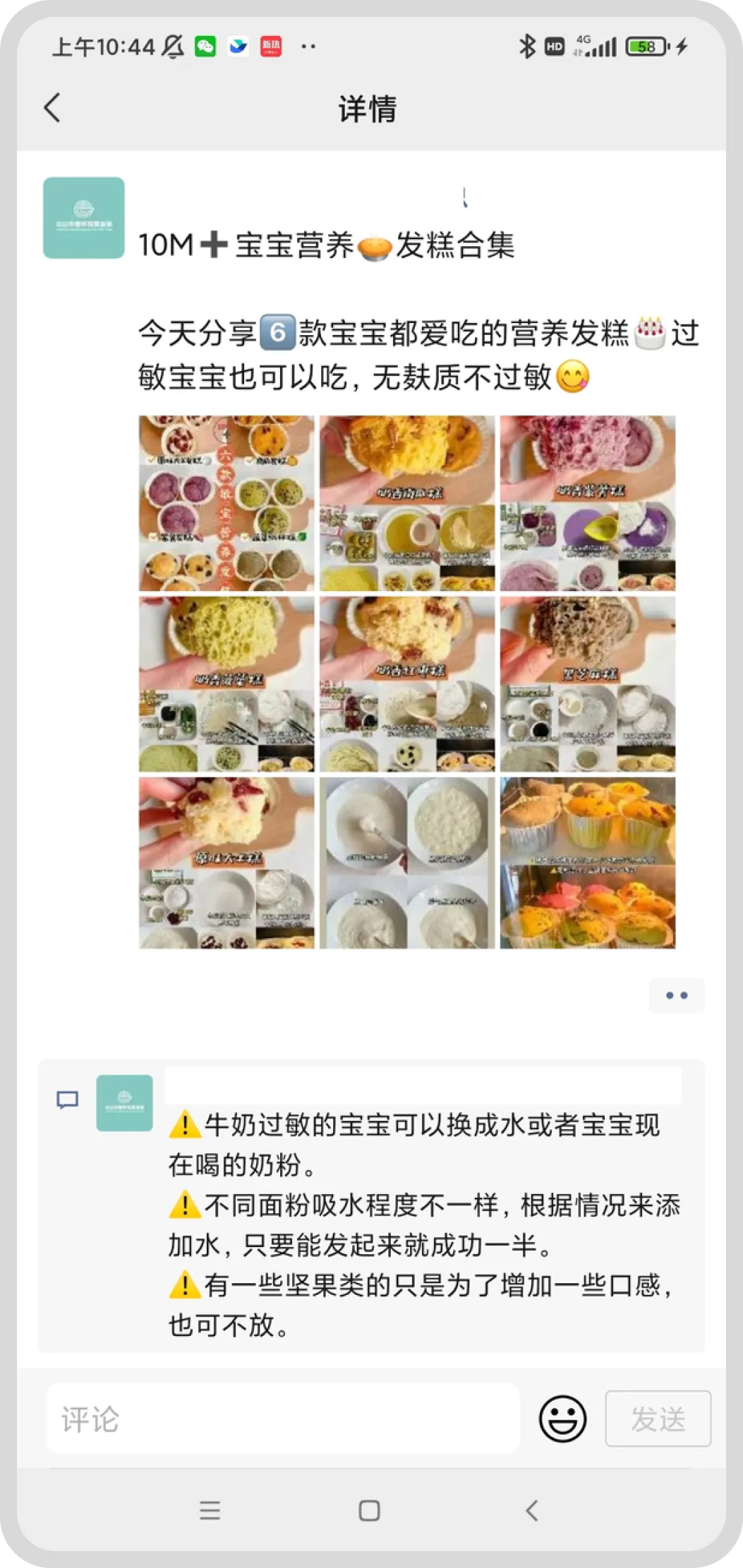Tap the commenter's avatar in comments
Viewport: 743px width, 1568px height.
click(124, 1103)
